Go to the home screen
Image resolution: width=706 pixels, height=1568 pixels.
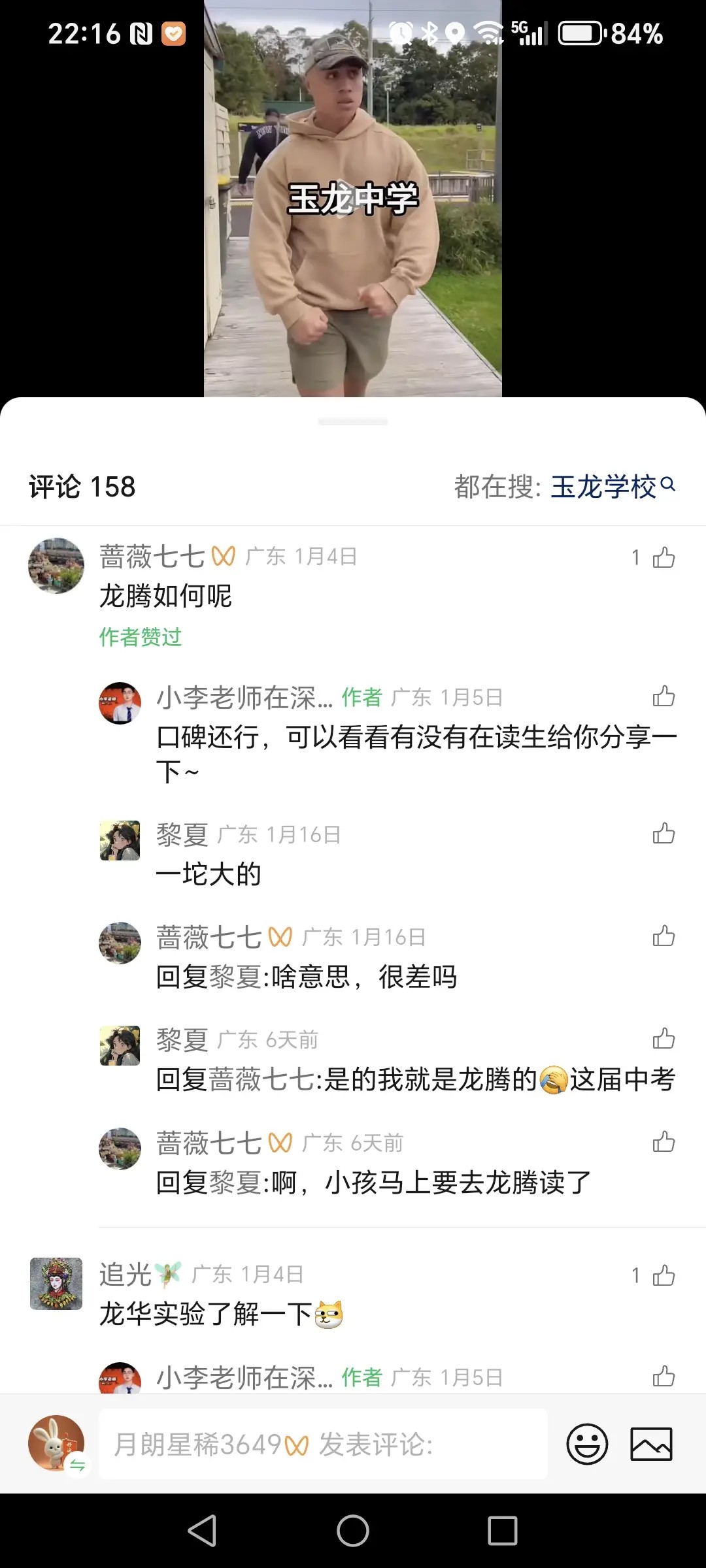pos(353,1531)
